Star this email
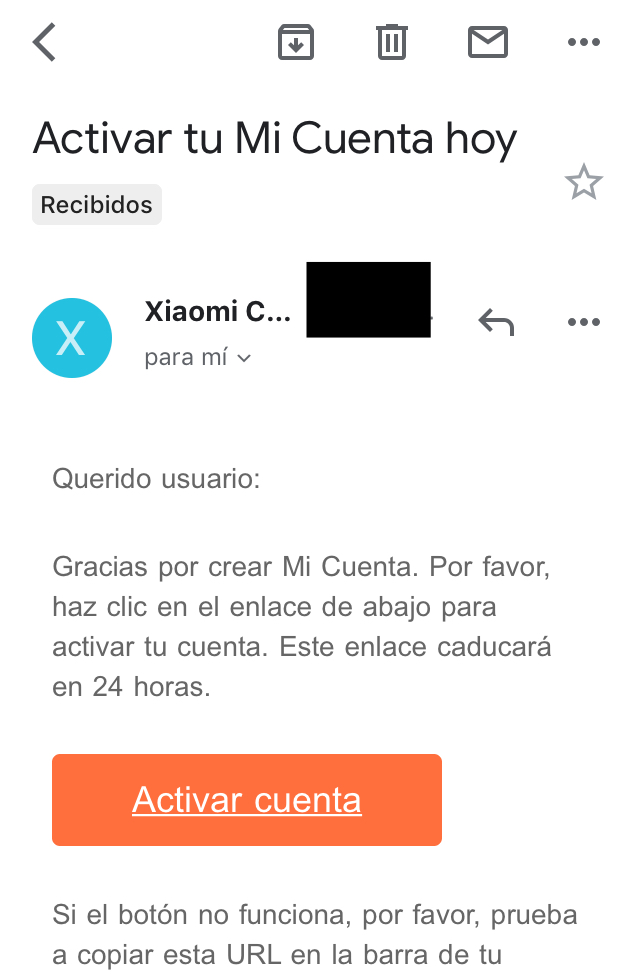Screen dimensions: 640x979 click(x=583, y=183)
